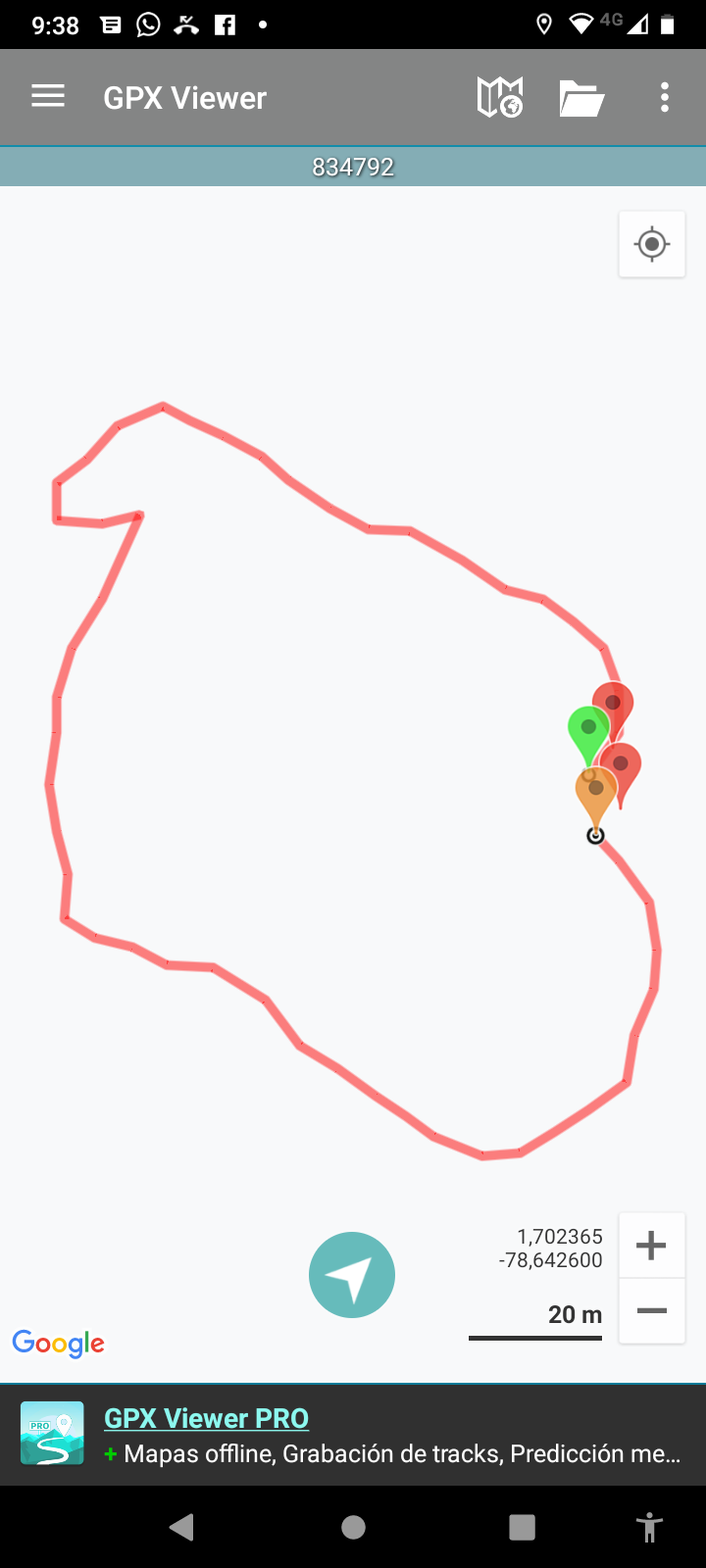Tap the teal navigation arrow button

352,1275
